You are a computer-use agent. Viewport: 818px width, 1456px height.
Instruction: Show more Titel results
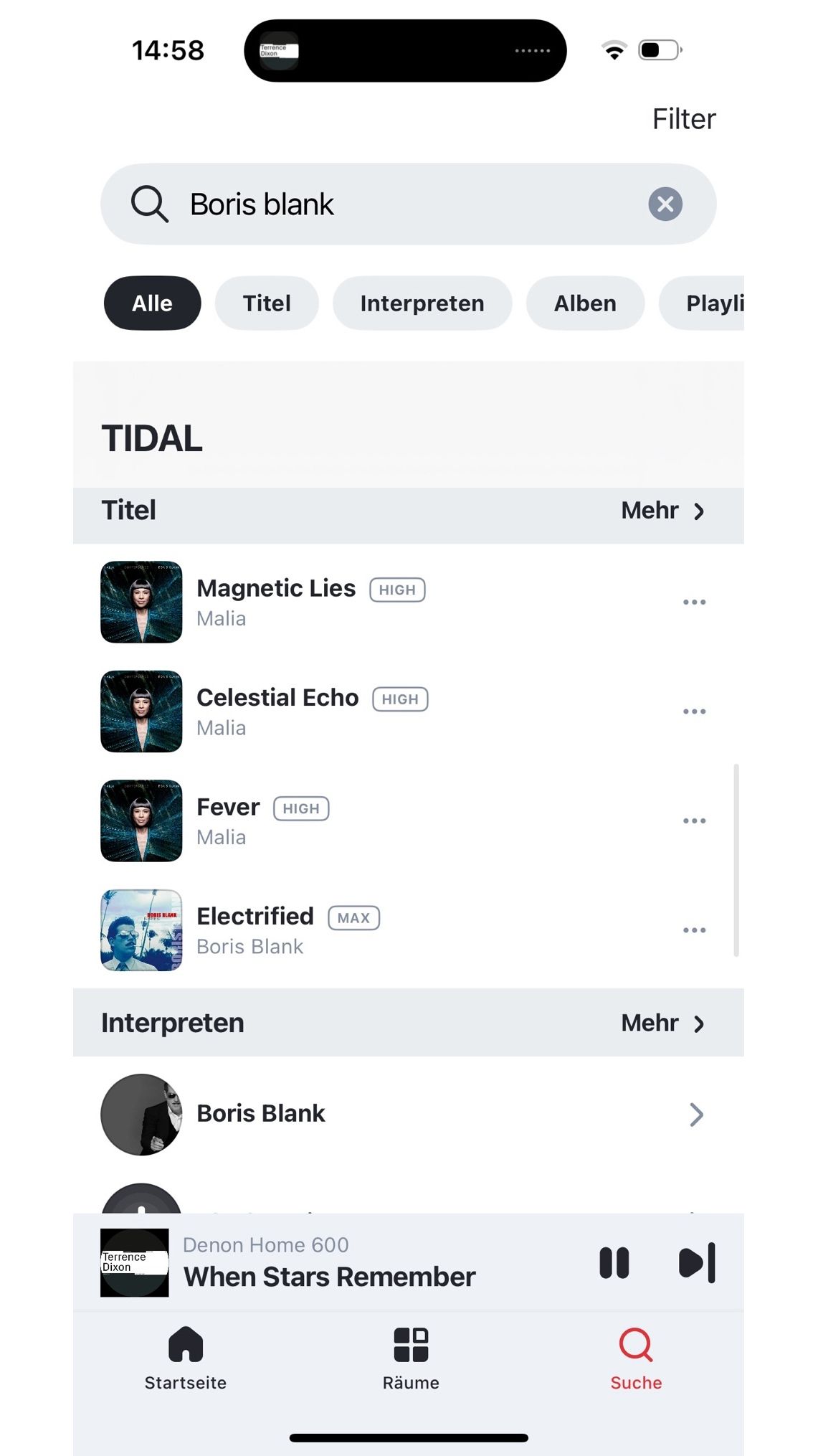coord(662,511)
